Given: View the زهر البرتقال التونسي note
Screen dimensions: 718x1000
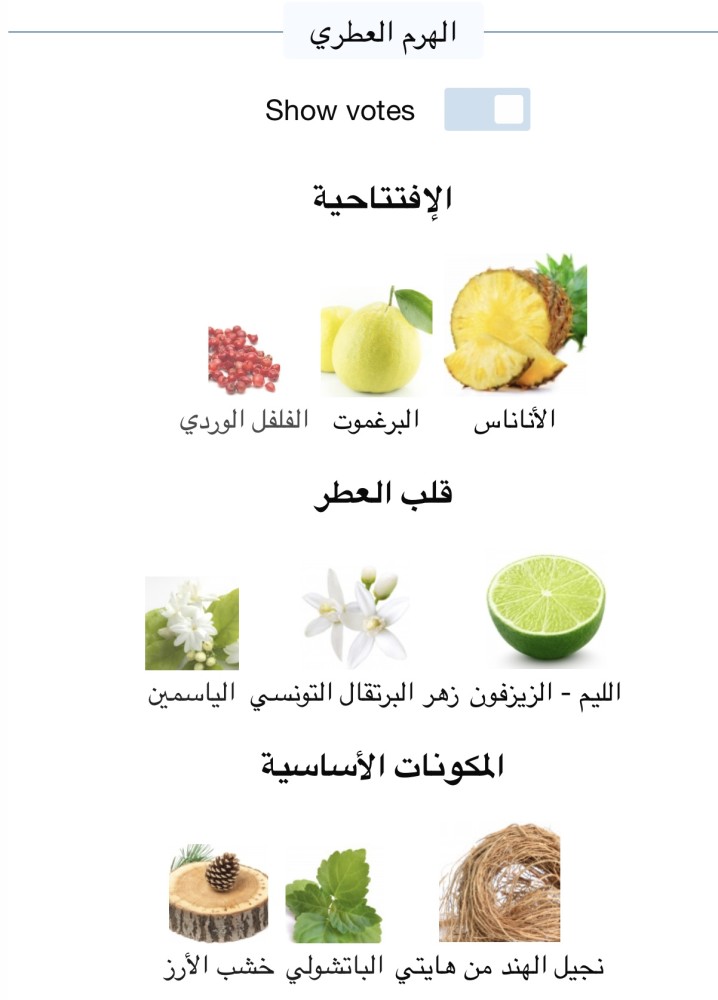Looking at the screenshot, I should [x=355, y=637].
